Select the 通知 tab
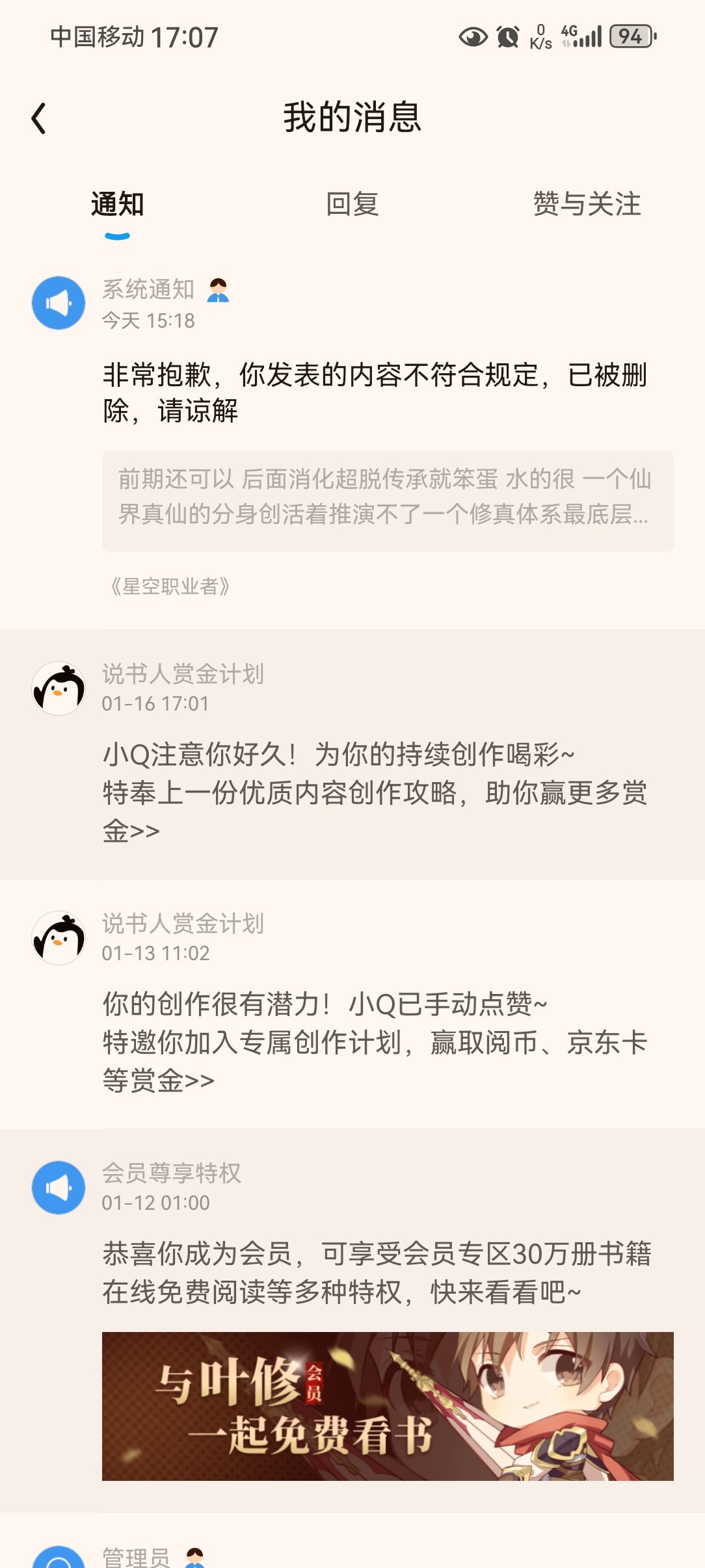Screen dimensions: 705x1568 click(x=117, y=204)
